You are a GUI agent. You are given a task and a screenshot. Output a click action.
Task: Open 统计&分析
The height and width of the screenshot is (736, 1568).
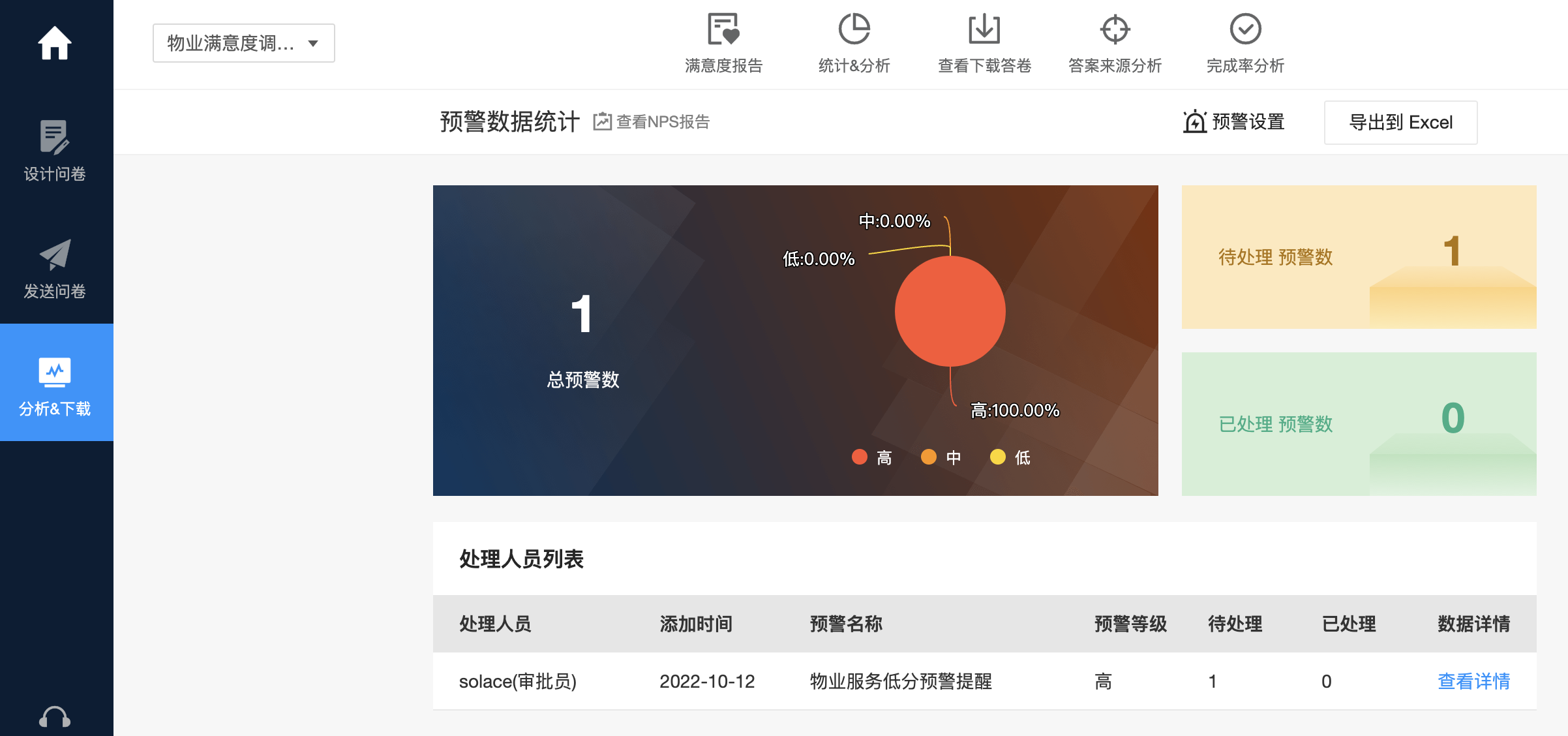coord(854,43)
